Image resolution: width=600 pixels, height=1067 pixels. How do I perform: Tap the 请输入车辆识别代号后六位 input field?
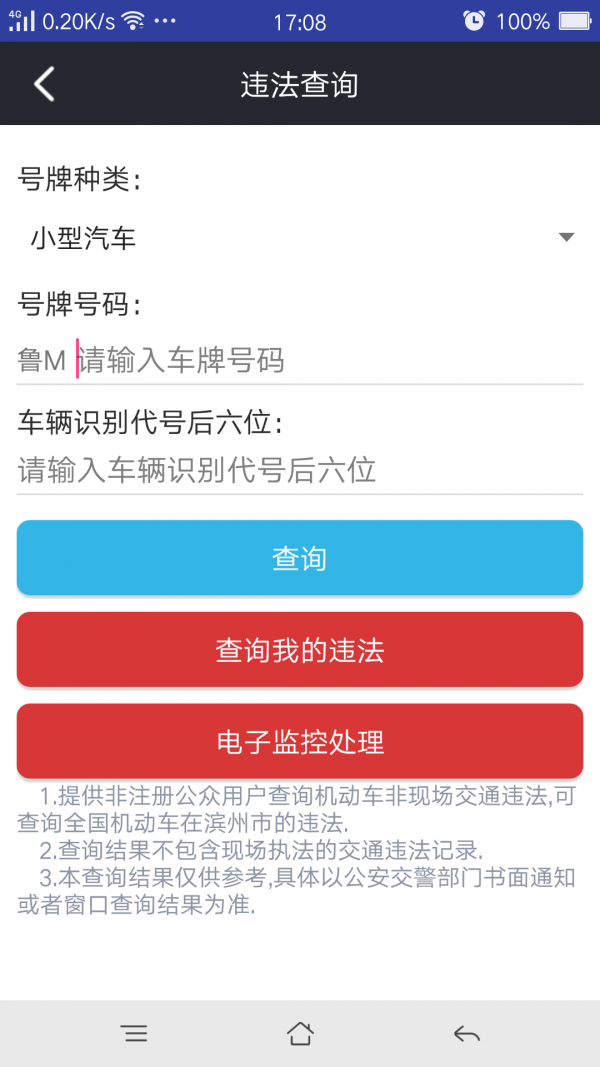click(x=300, y=470)
